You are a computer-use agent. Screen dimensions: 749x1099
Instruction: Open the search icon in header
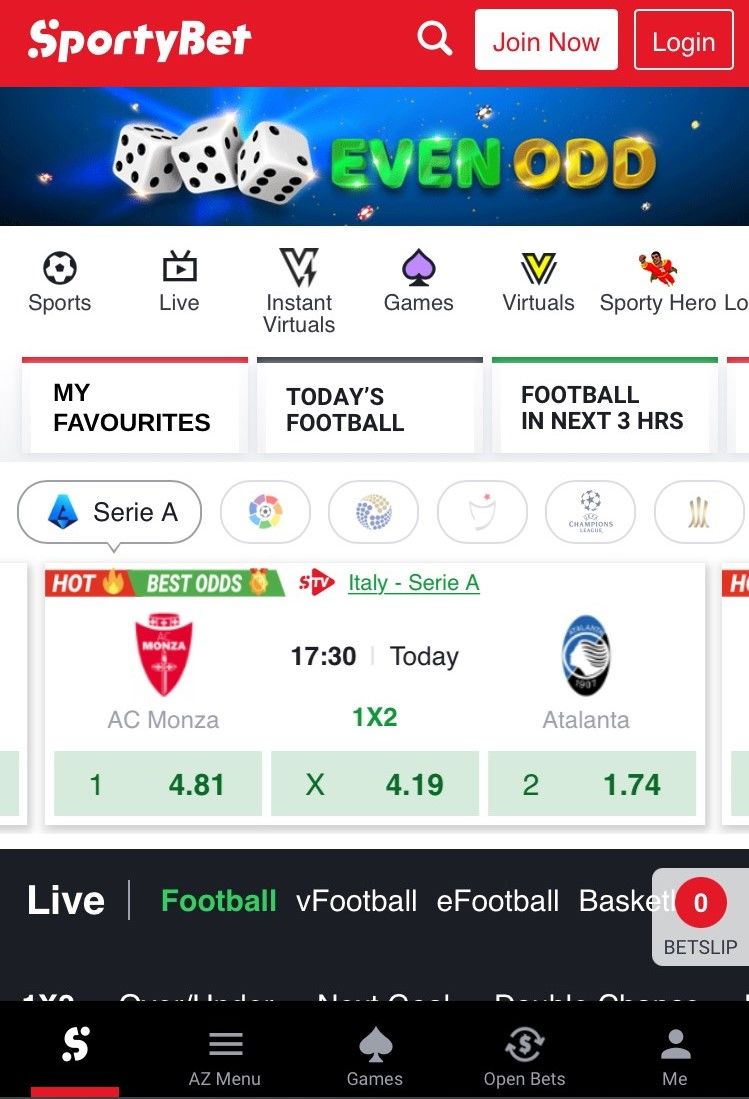click(435, 40)
